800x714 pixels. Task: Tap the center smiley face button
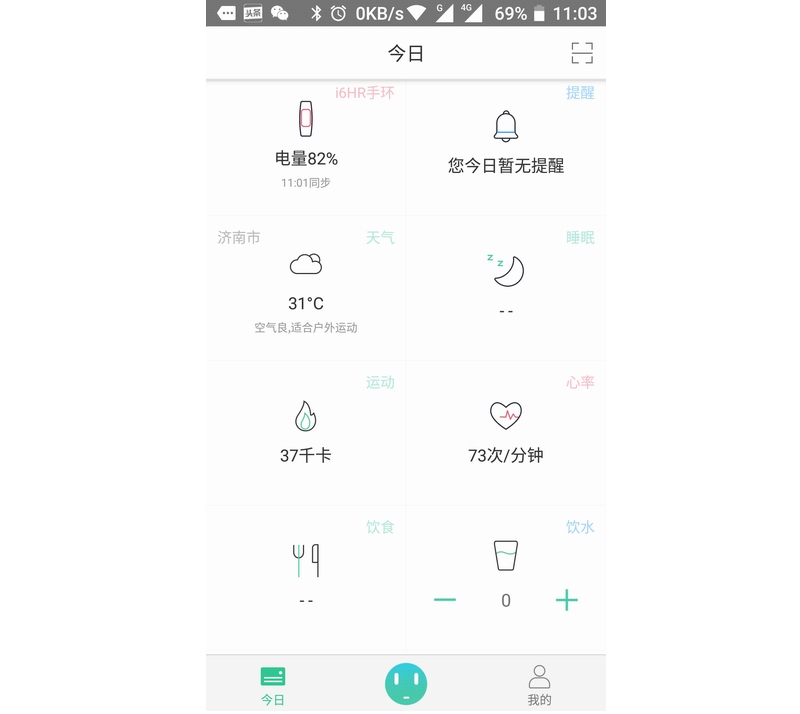click(x=406, y=684)
